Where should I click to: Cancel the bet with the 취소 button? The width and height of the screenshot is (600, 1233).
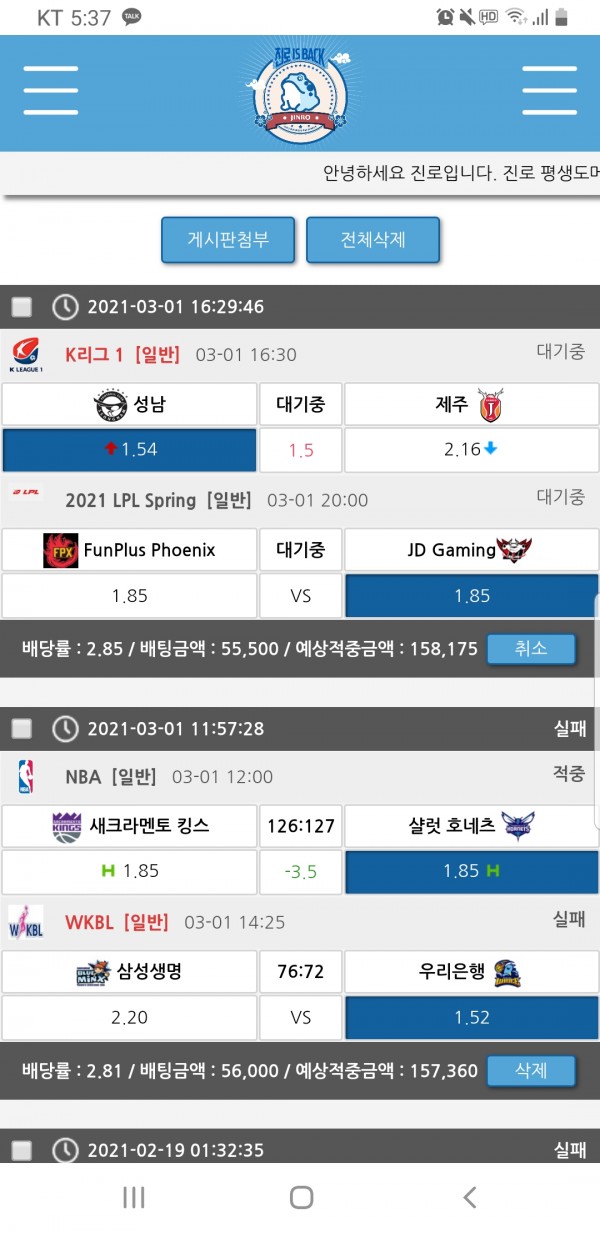pyautogui.click(x=531, y=649)
